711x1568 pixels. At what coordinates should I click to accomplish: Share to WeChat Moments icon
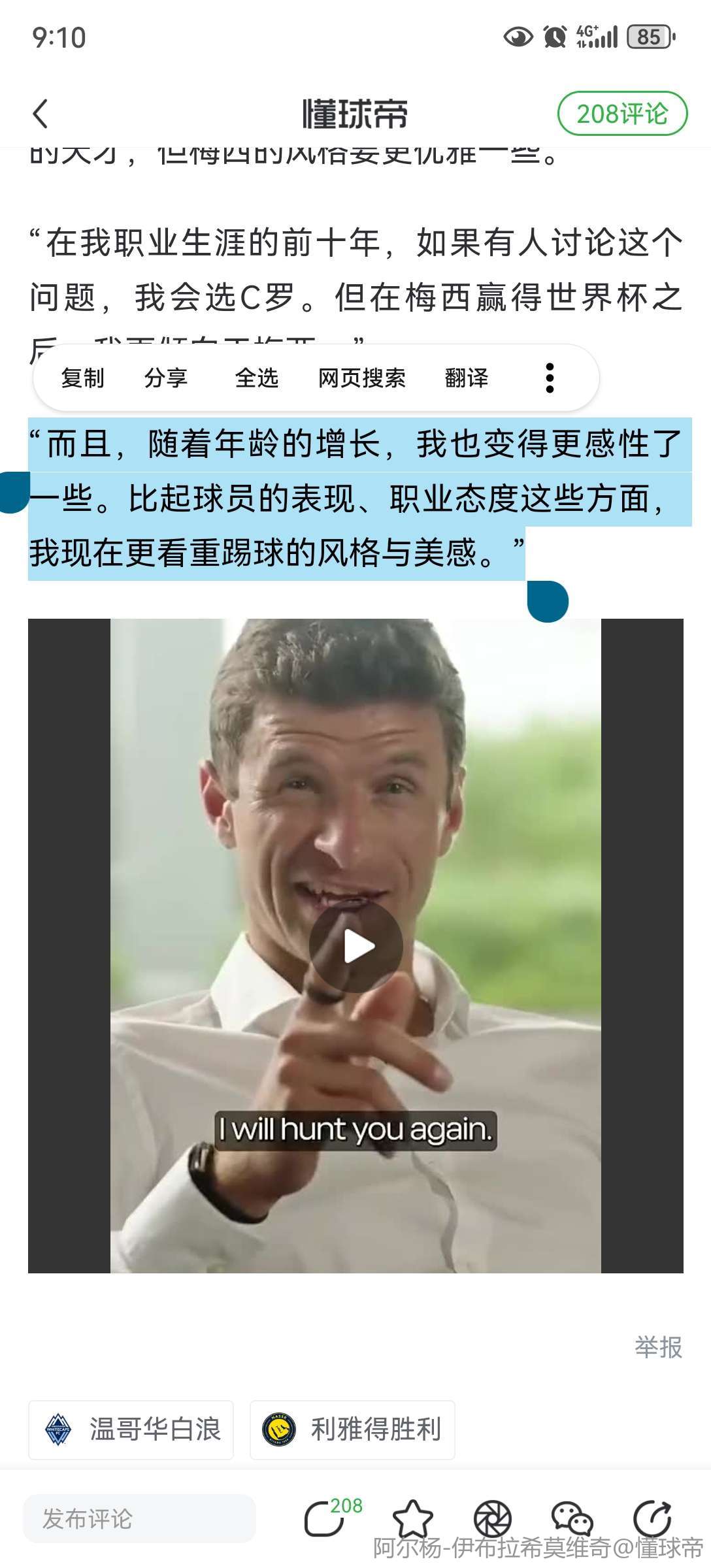[492, 1518]
